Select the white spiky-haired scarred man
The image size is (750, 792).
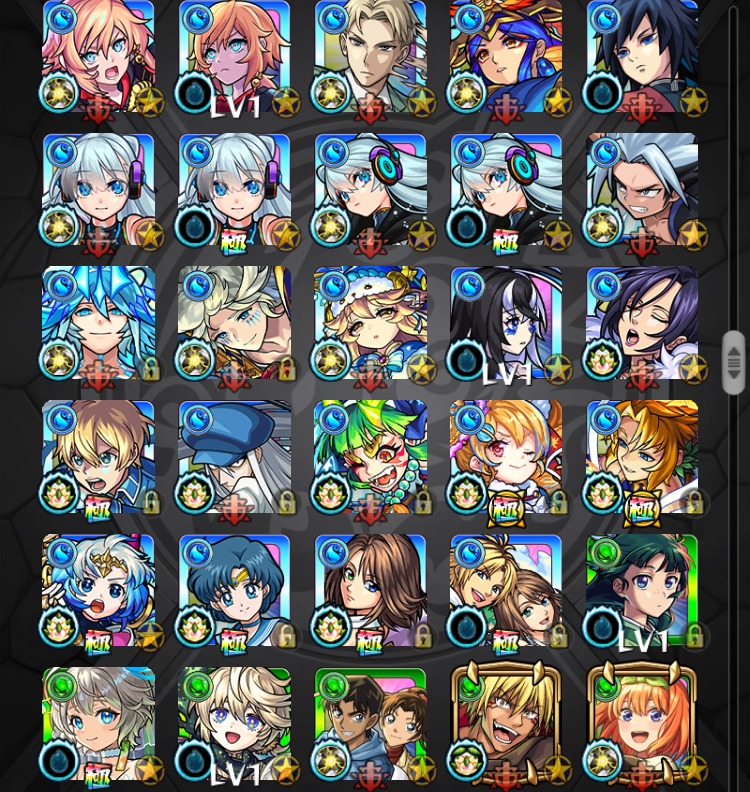(x=642, y=190)
